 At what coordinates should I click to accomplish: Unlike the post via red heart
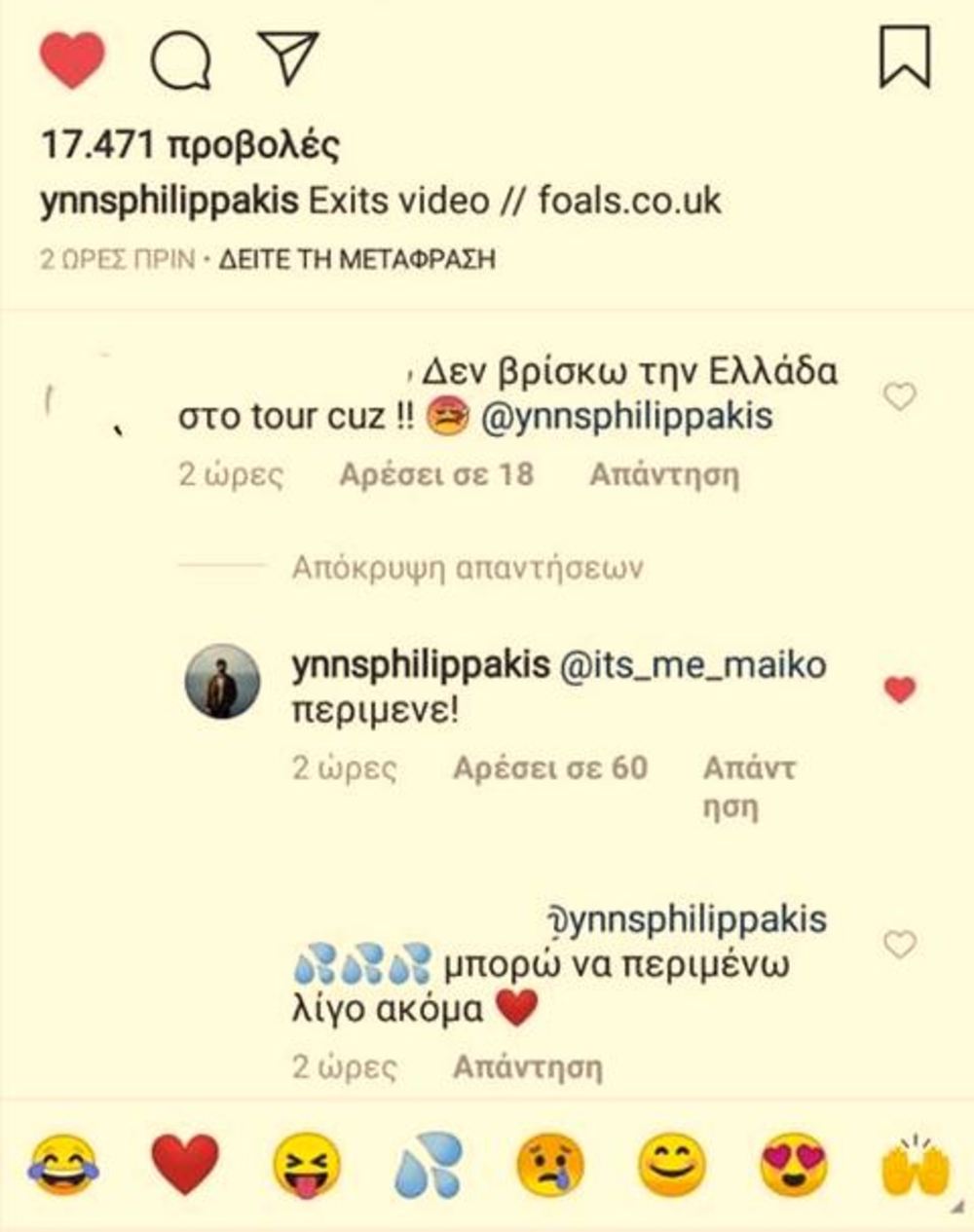click(72, 59)
